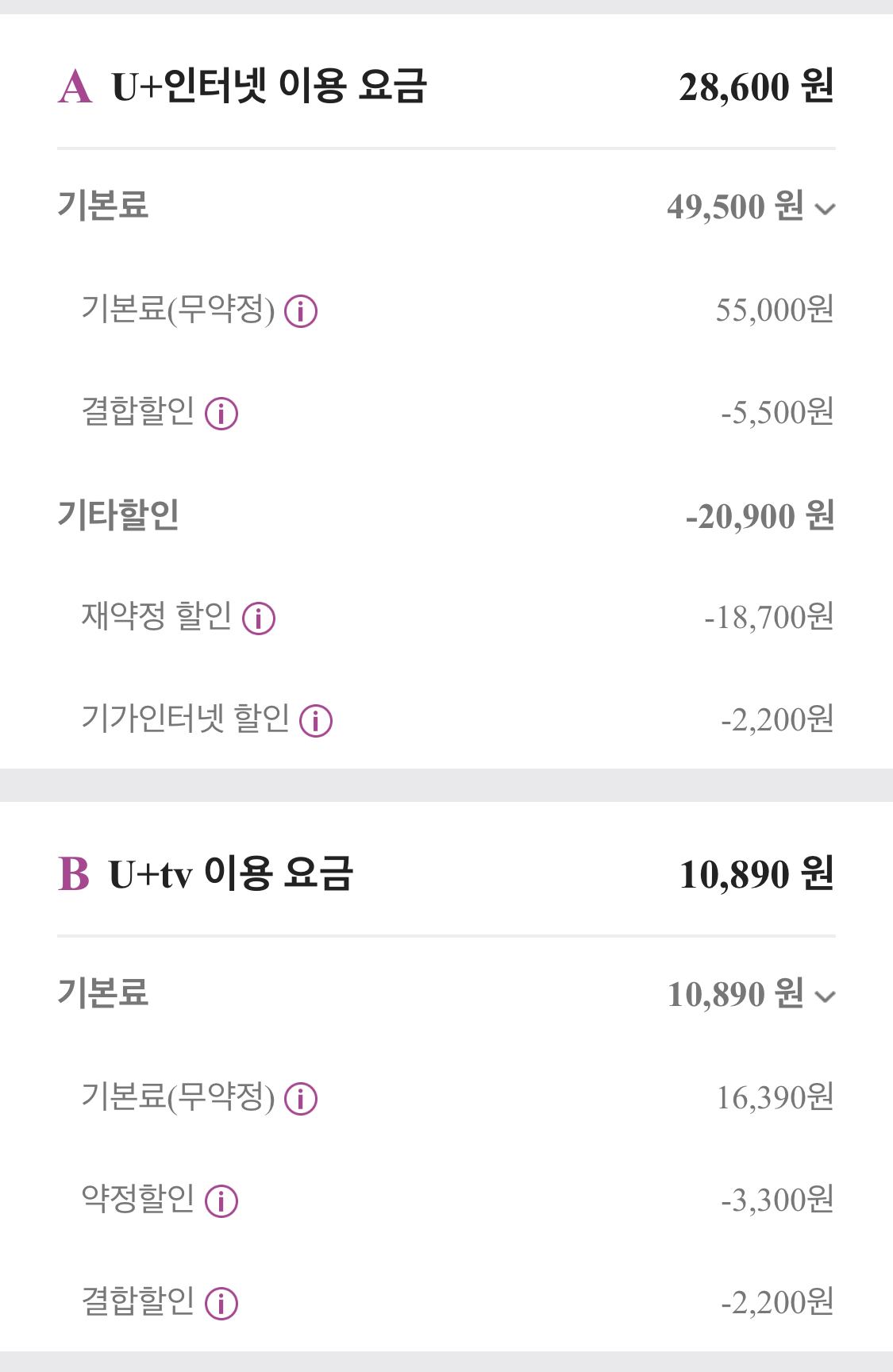This screenshot has height=1372, width=893.
Task: Open info for U+인터넷 기본료(무약정)
Action: 301,311
